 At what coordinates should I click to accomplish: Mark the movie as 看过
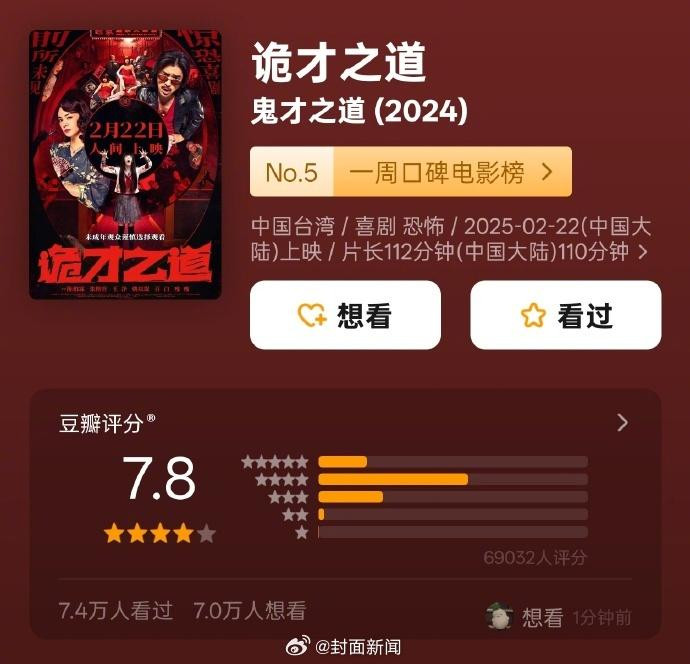pyautogui.click(x=565, y=315)
